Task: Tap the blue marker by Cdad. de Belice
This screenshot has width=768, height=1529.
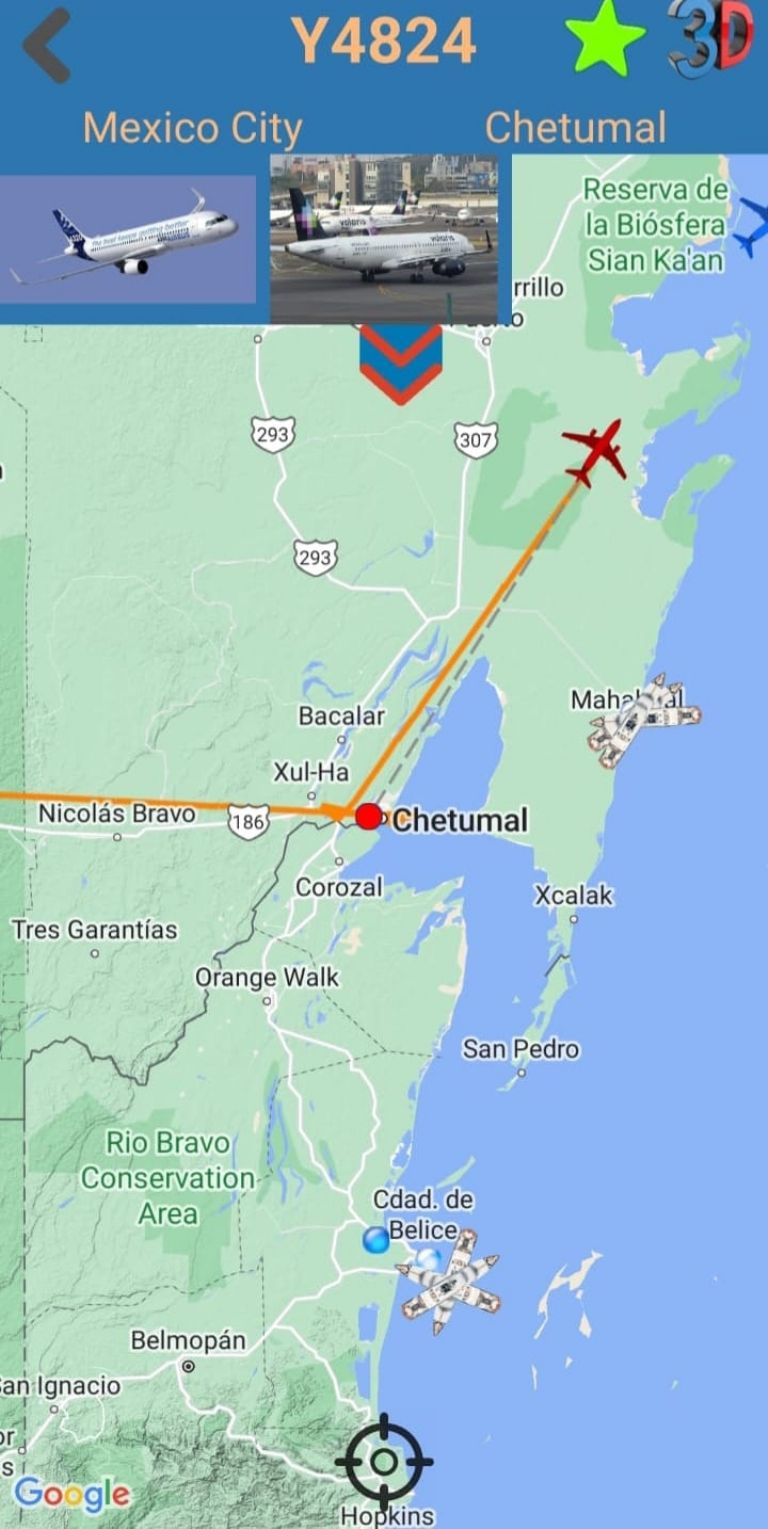Action: (x=376, y=1241)
